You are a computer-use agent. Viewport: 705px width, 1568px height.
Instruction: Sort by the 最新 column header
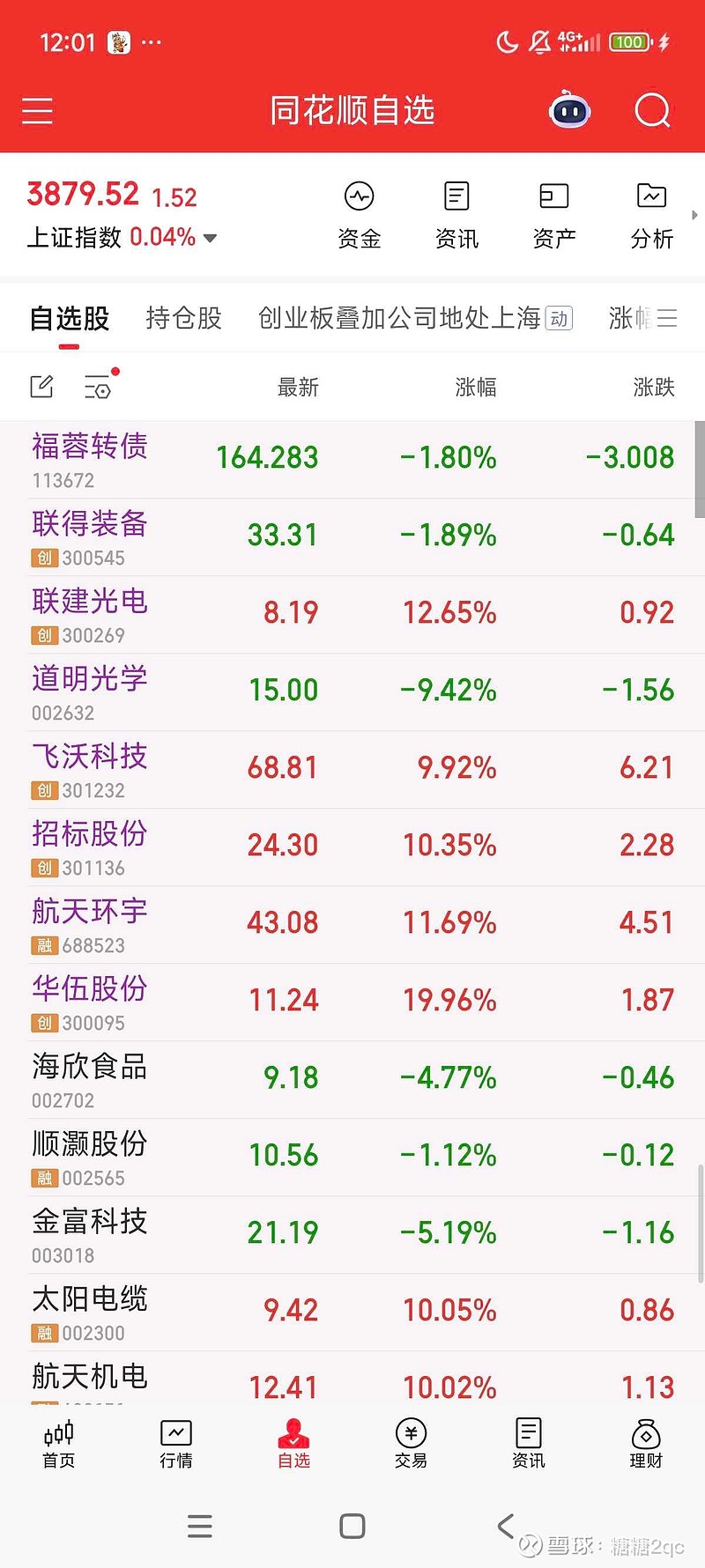[298, 387]
